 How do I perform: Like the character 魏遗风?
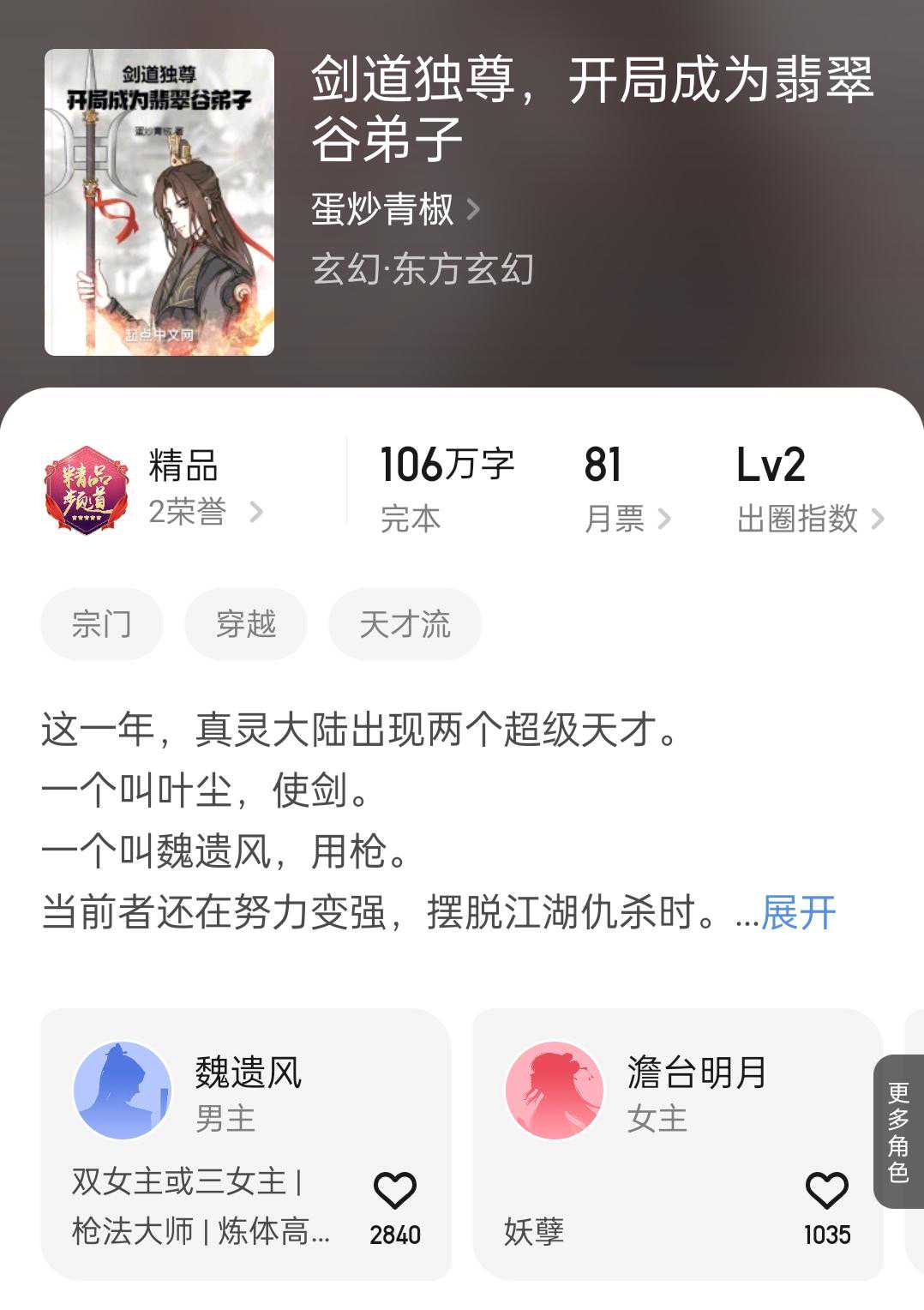point(395,1192)
